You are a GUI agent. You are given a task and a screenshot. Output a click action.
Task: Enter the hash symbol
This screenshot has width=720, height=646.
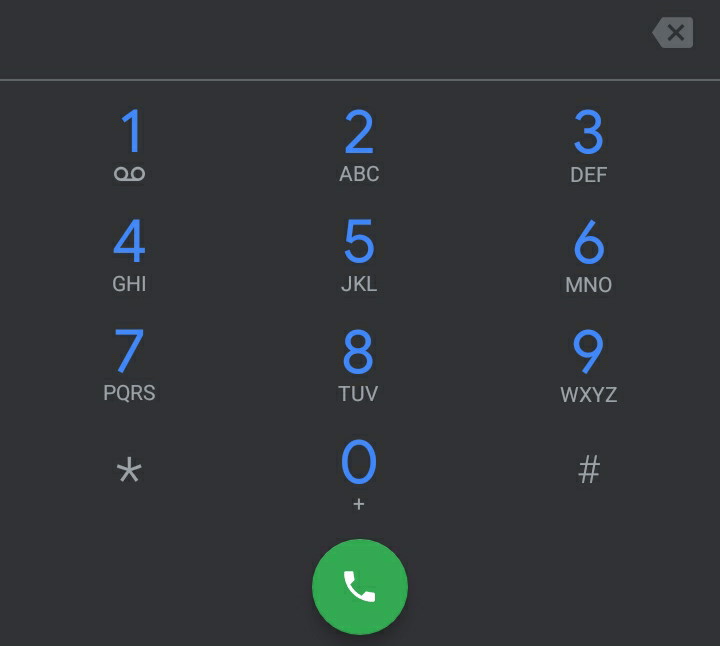click(589, 469)
